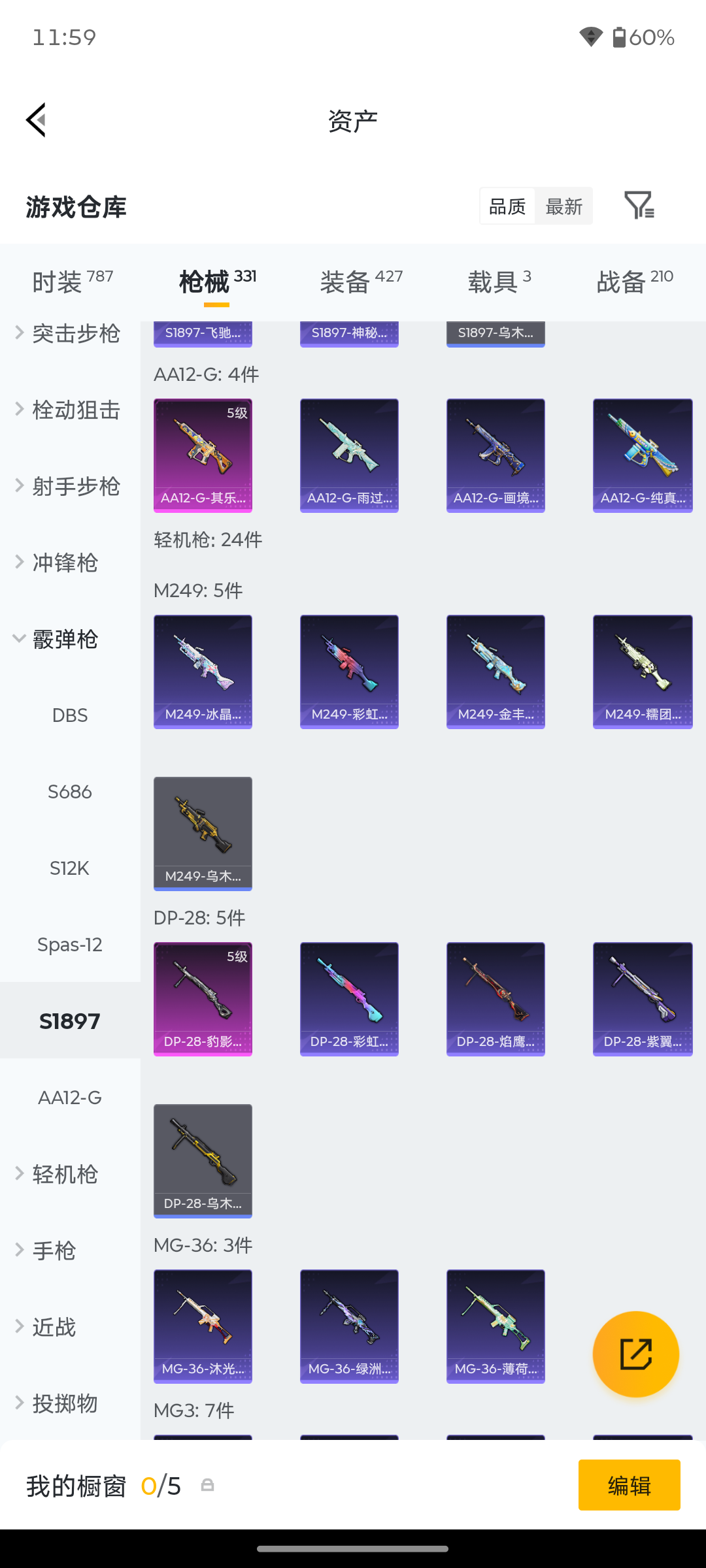Switch to the 载具 tab
The width and height of the screenshot is (706, 1568).
point(499,282)
